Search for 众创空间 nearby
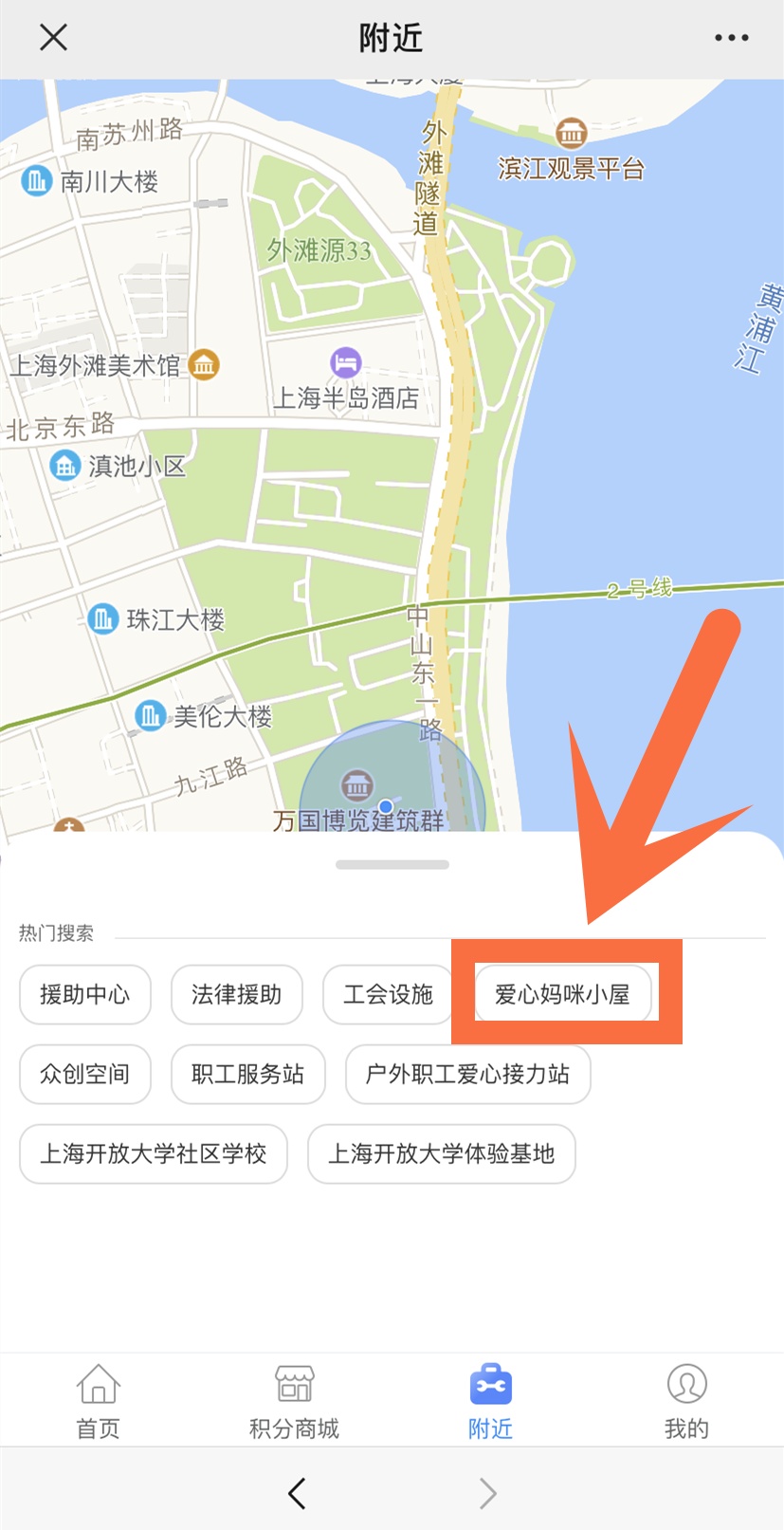This screenshot has width=784, height=1530. pos(85,1074)
